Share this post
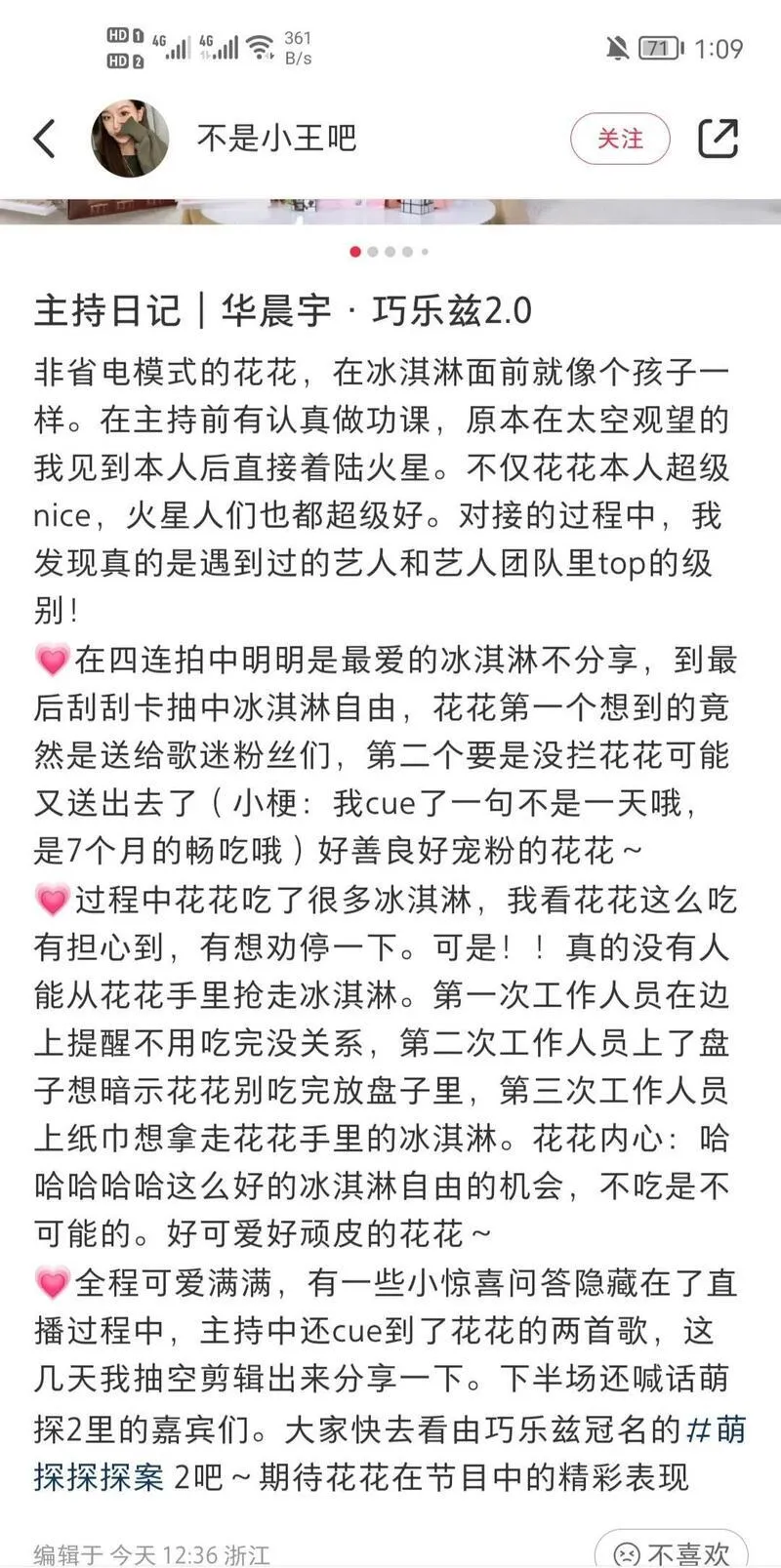The width and height of the screenshot is (781, 1568). (x=719, y=139)
